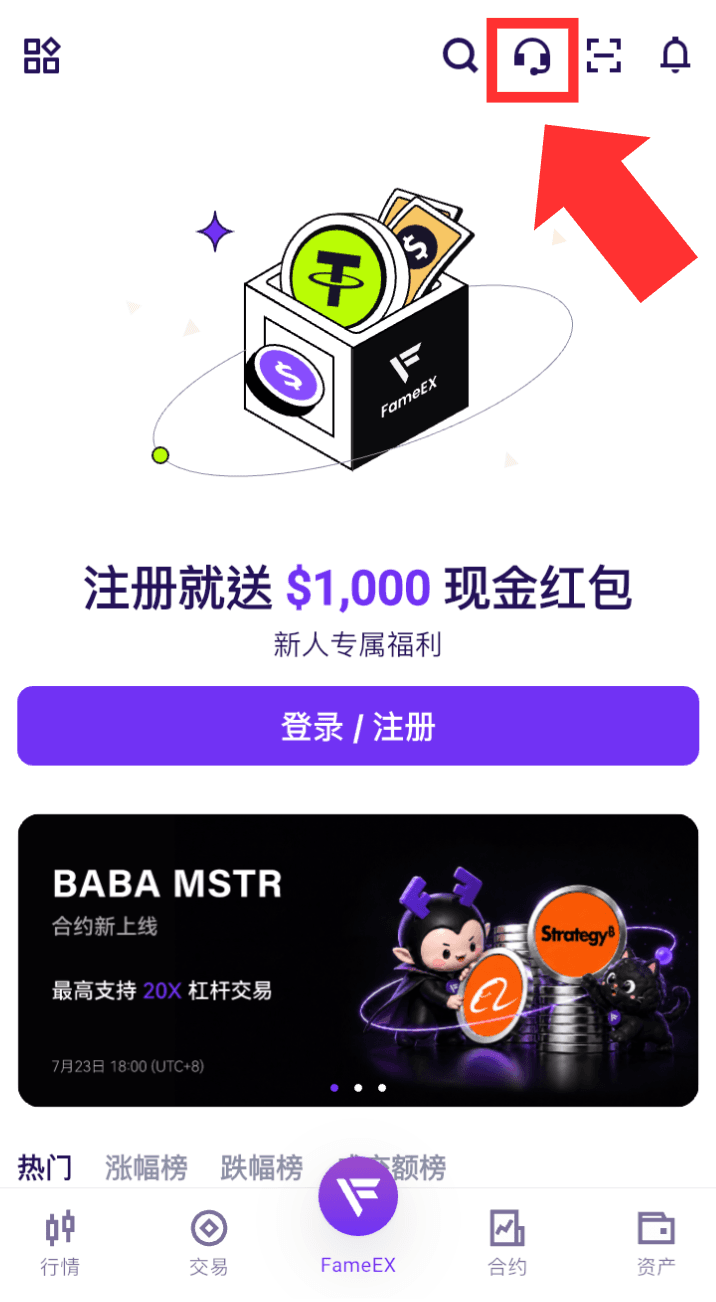
Task: Switch to the 跌幅榜 tab
Action: (x=262, y=1167)
